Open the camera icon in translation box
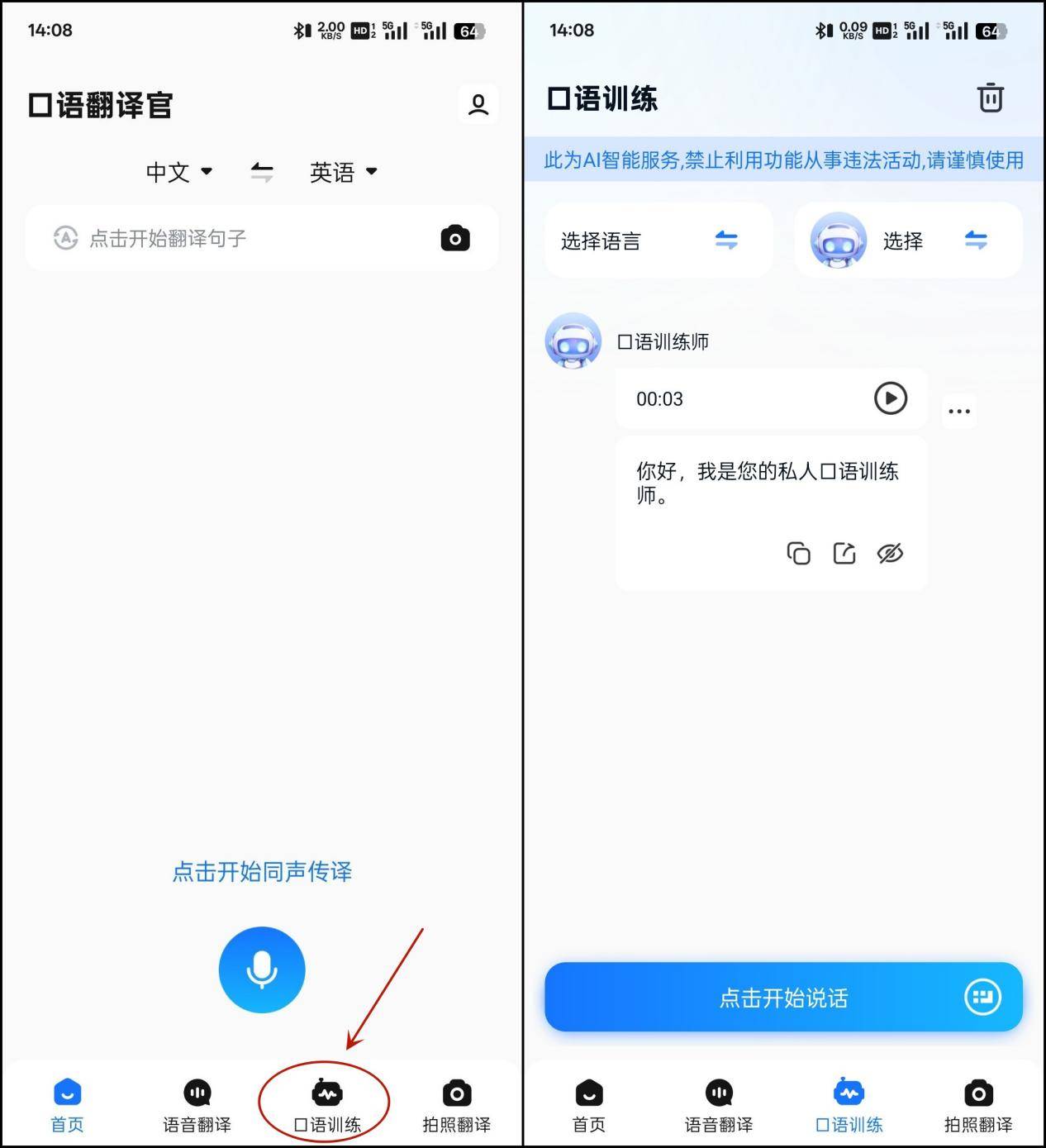The image size is (1046, 1148). point(454,238)
